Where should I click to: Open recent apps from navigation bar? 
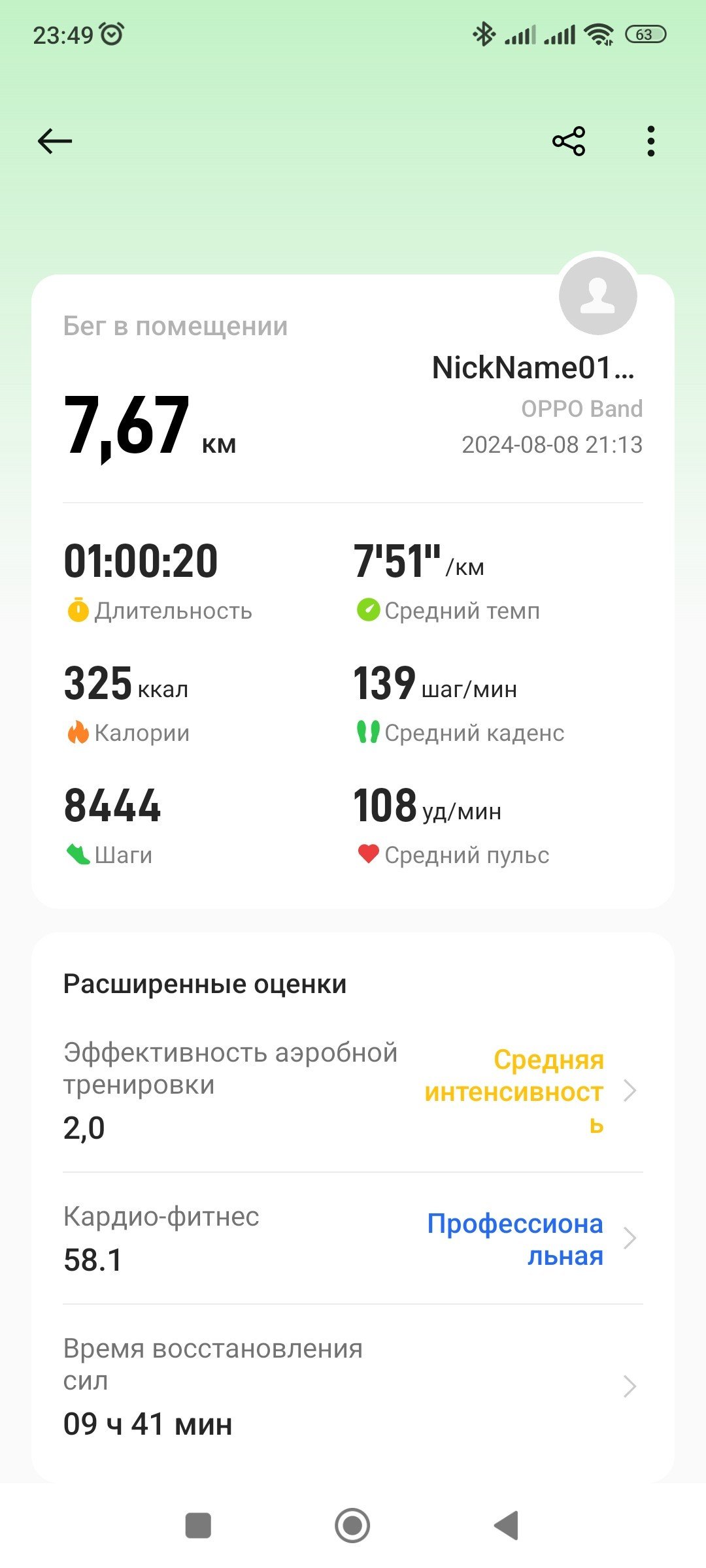pyautogui.click(x=198, y=1526)
